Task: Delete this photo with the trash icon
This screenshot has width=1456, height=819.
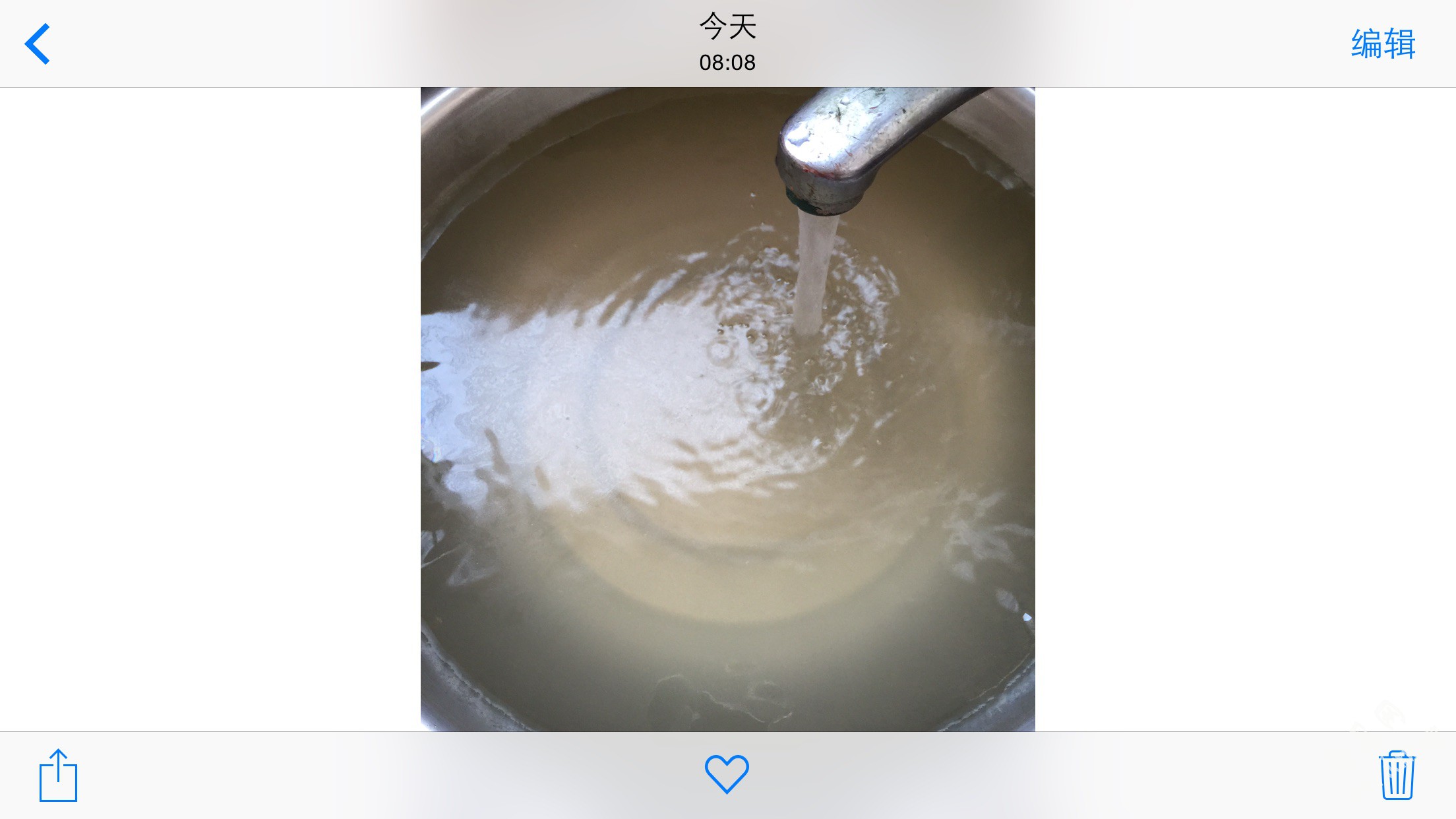Action: click(1397, 775)
